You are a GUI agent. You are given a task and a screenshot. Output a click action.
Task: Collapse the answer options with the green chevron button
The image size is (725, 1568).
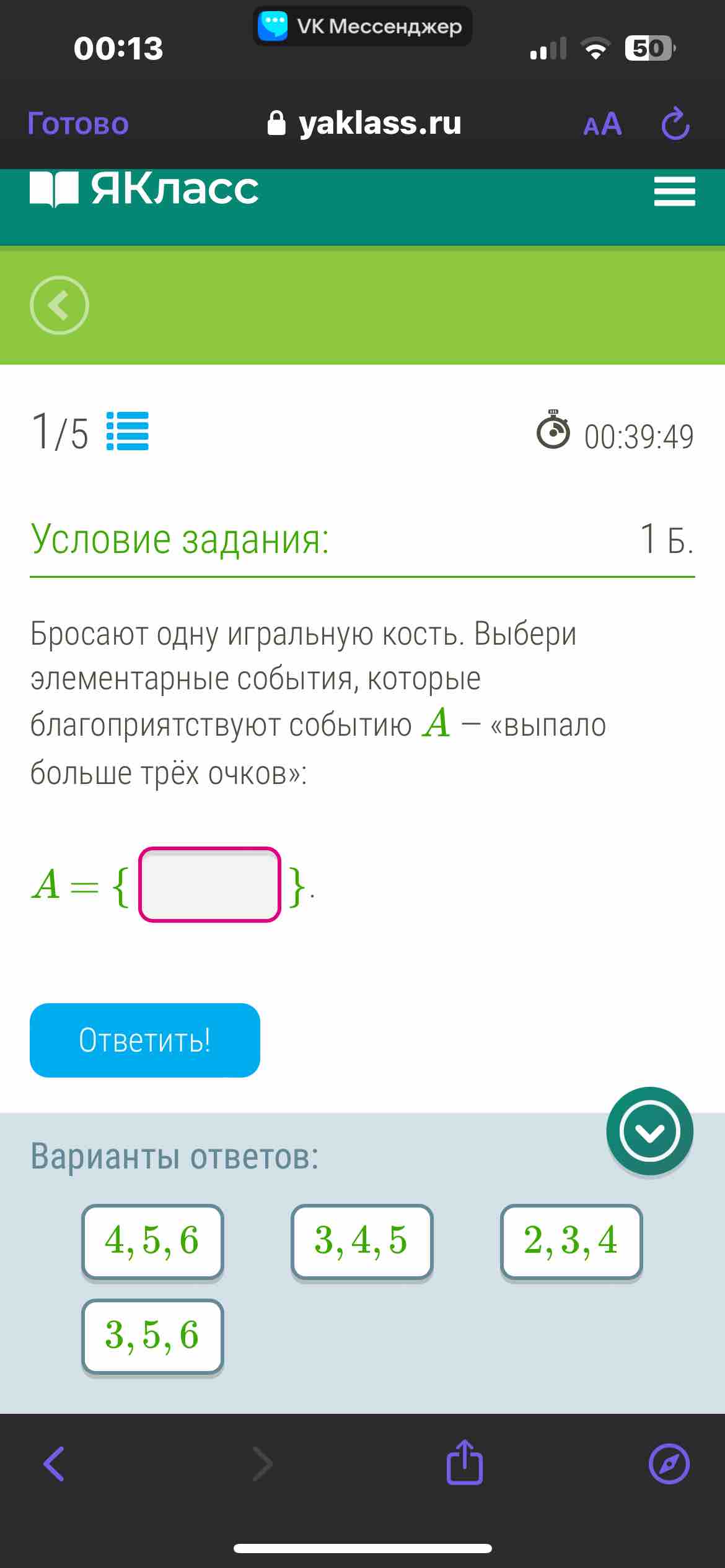650,1131
